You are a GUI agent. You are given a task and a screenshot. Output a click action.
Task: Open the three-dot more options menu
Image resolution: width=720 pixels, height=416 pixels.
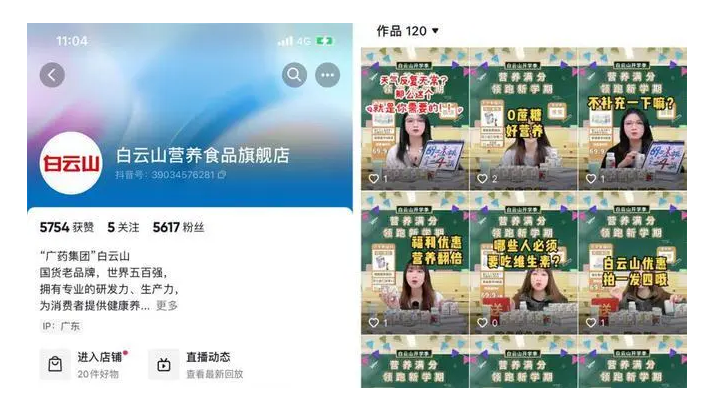[327, 75]
